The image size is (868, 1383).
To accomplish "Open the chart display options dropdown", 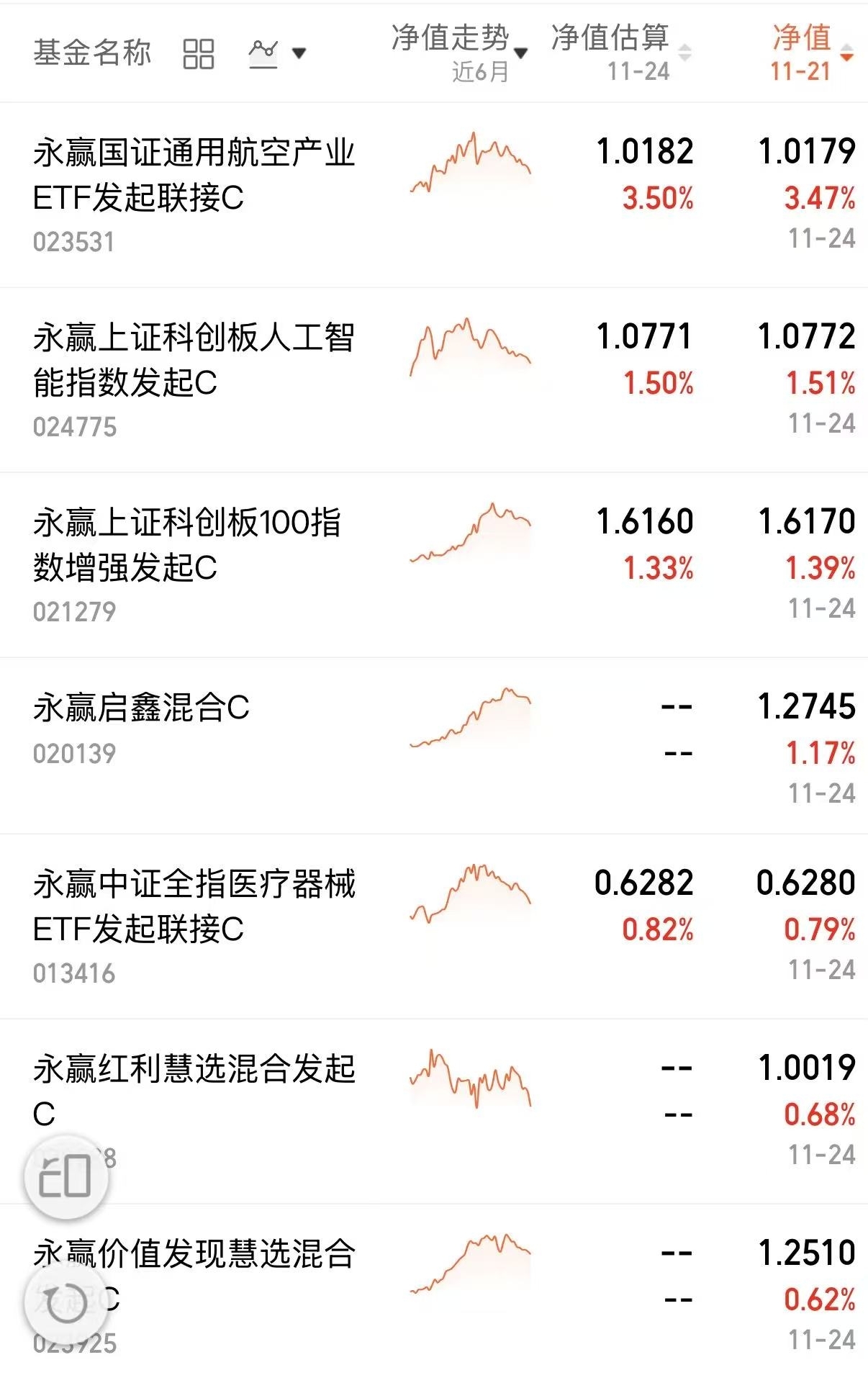I will click(x=277, y=53).
